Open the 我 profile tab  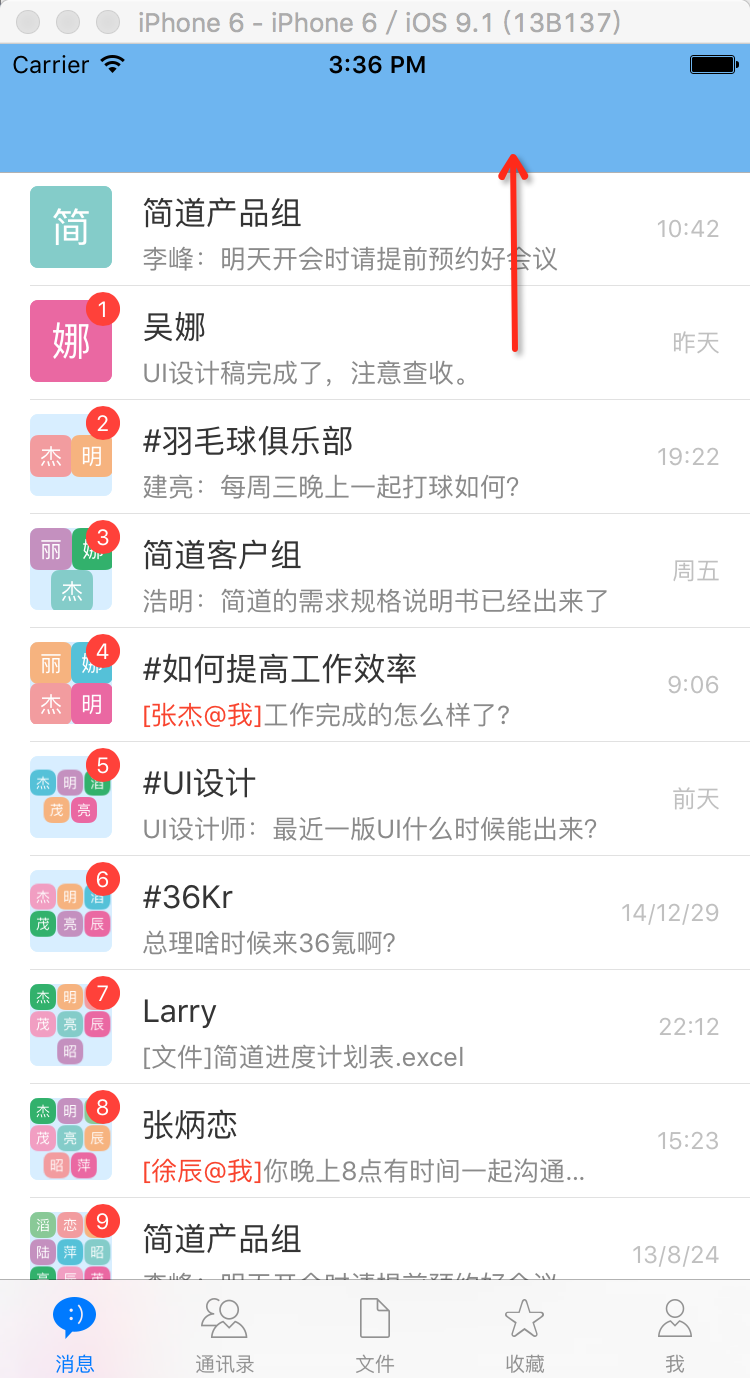[675, 1333]
